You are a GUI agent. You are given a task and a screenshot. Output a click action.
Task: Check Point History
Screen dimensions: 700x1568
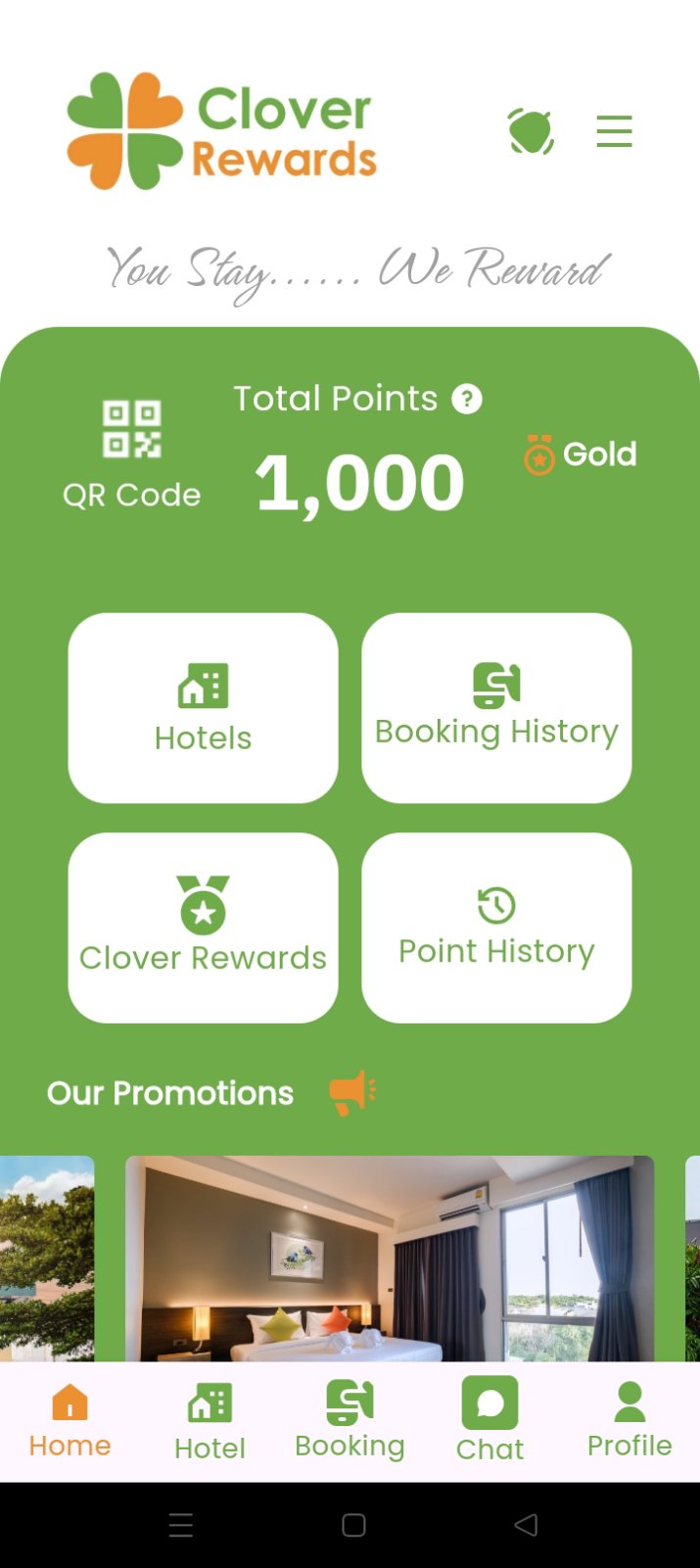pos(496,927)
